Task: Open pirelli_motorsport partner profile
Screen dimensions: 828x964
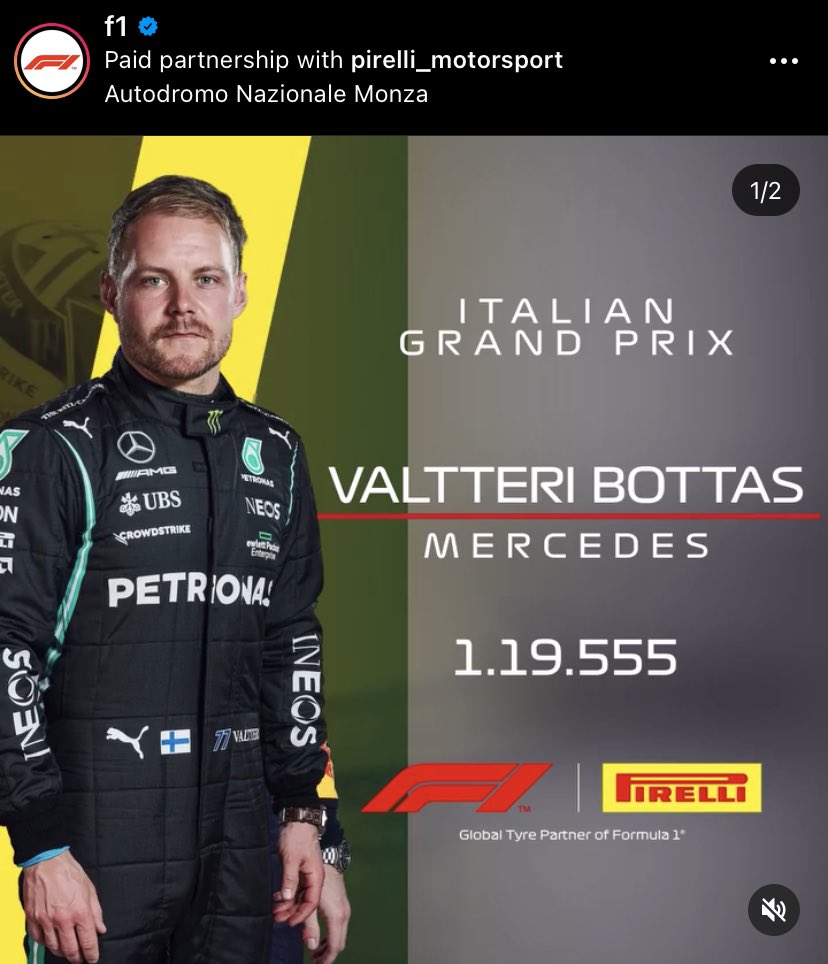Action: (x=456, y=60)
